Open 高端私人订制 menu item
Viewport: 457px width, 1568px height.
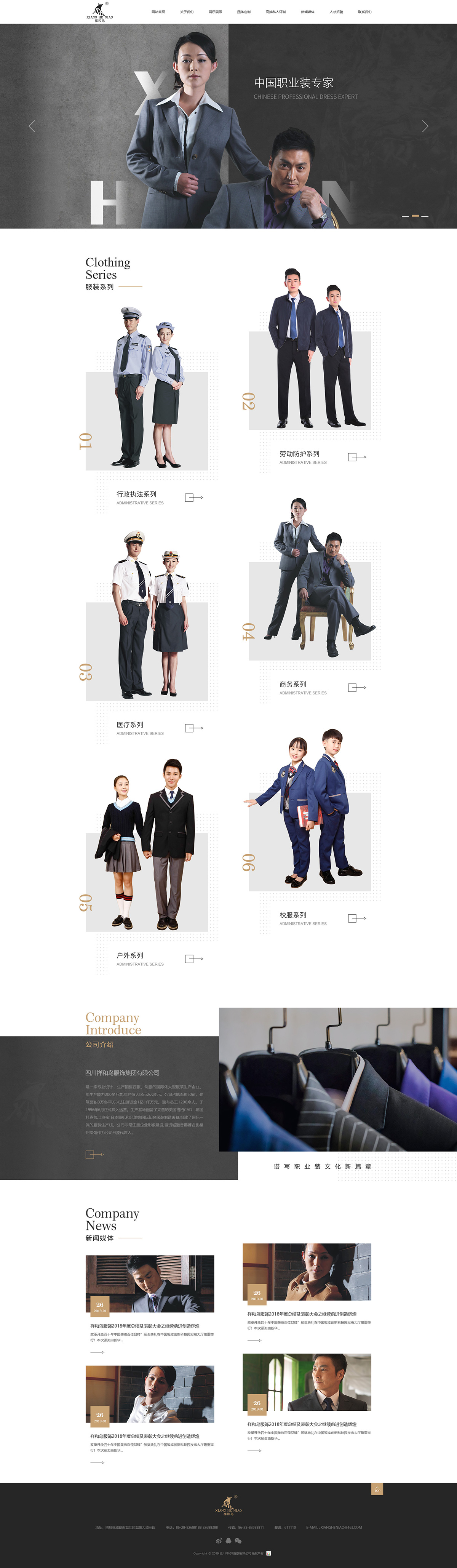[276, 11]
